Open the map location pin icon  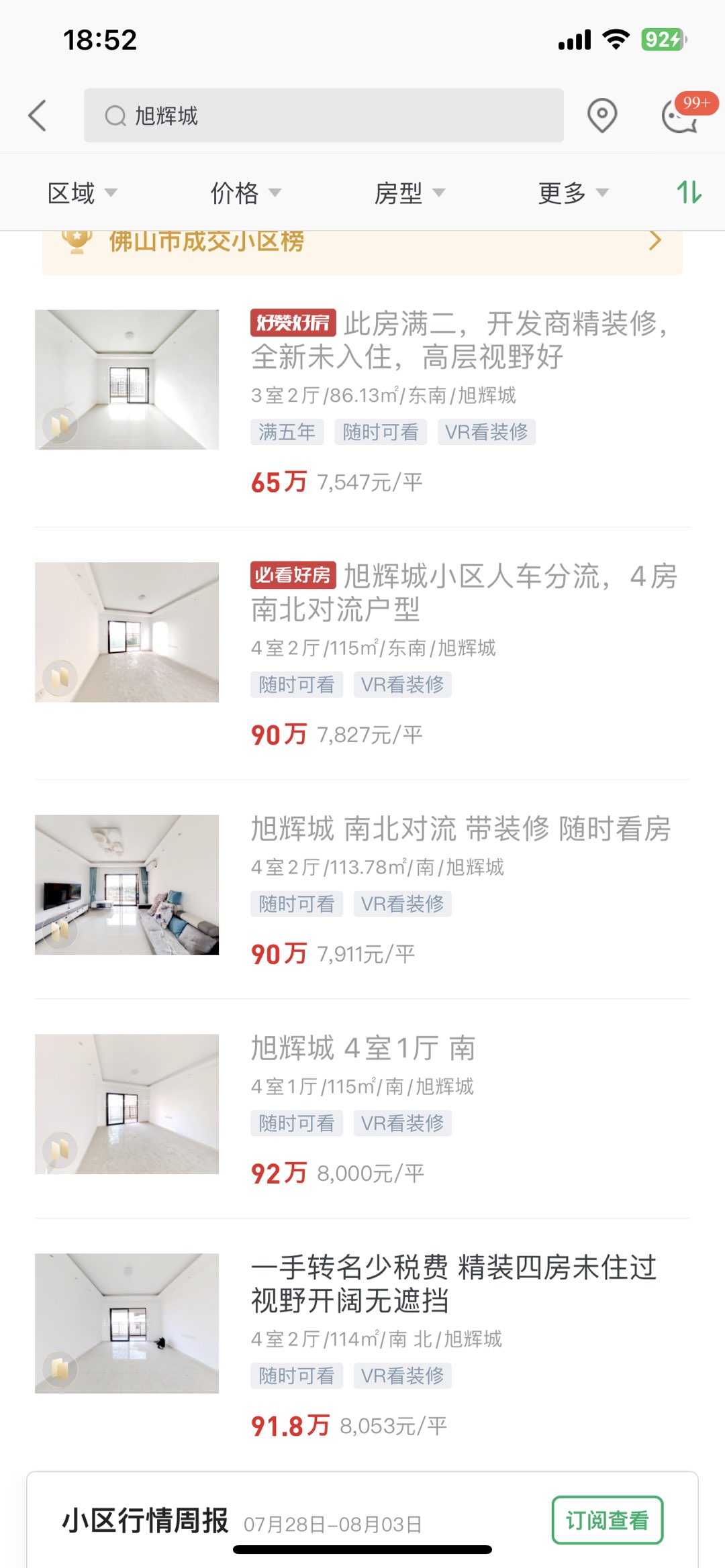[x=601, y=115]
